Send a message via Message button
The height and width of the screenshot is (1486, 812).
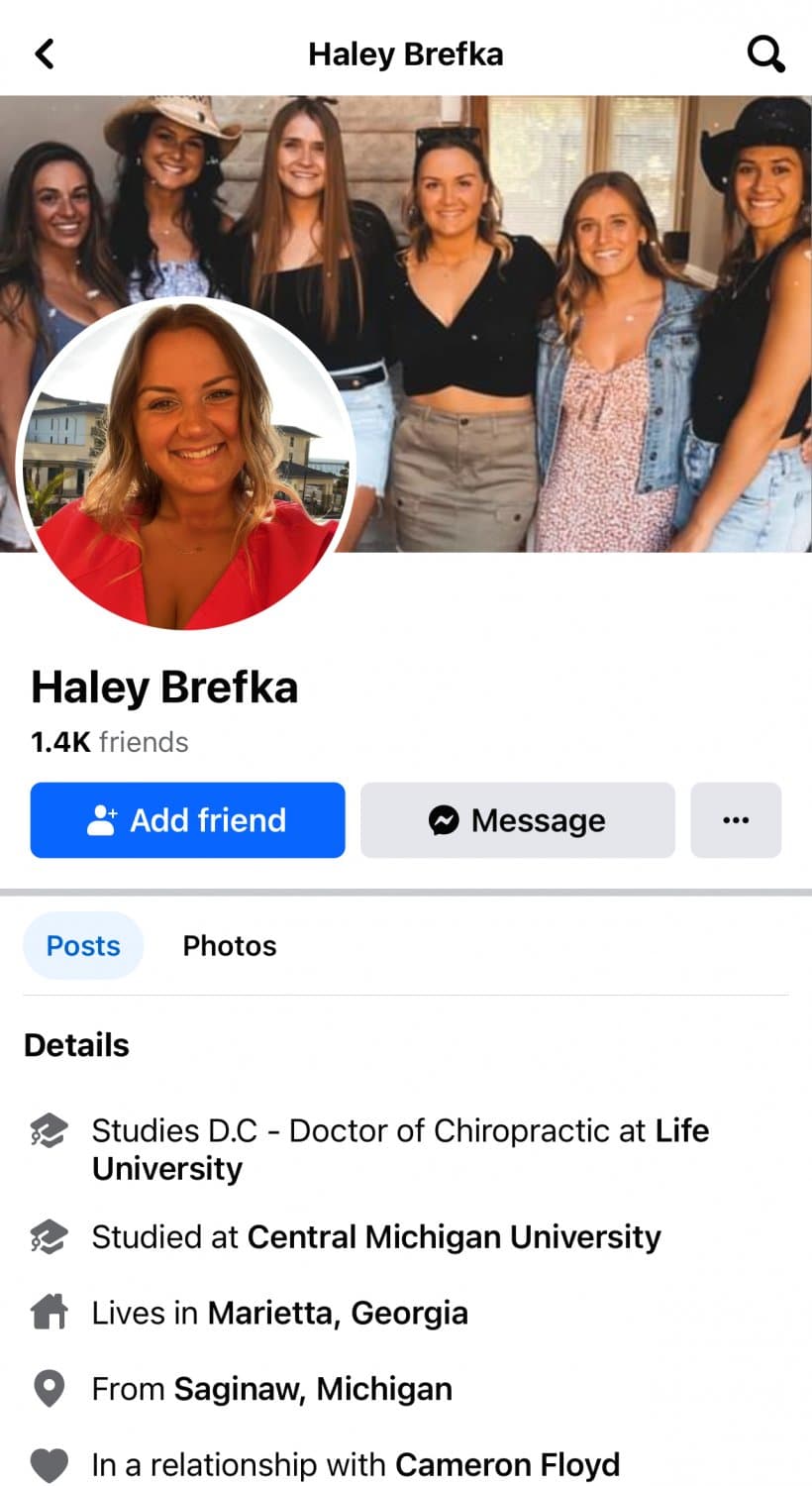[x=517, y=820]
